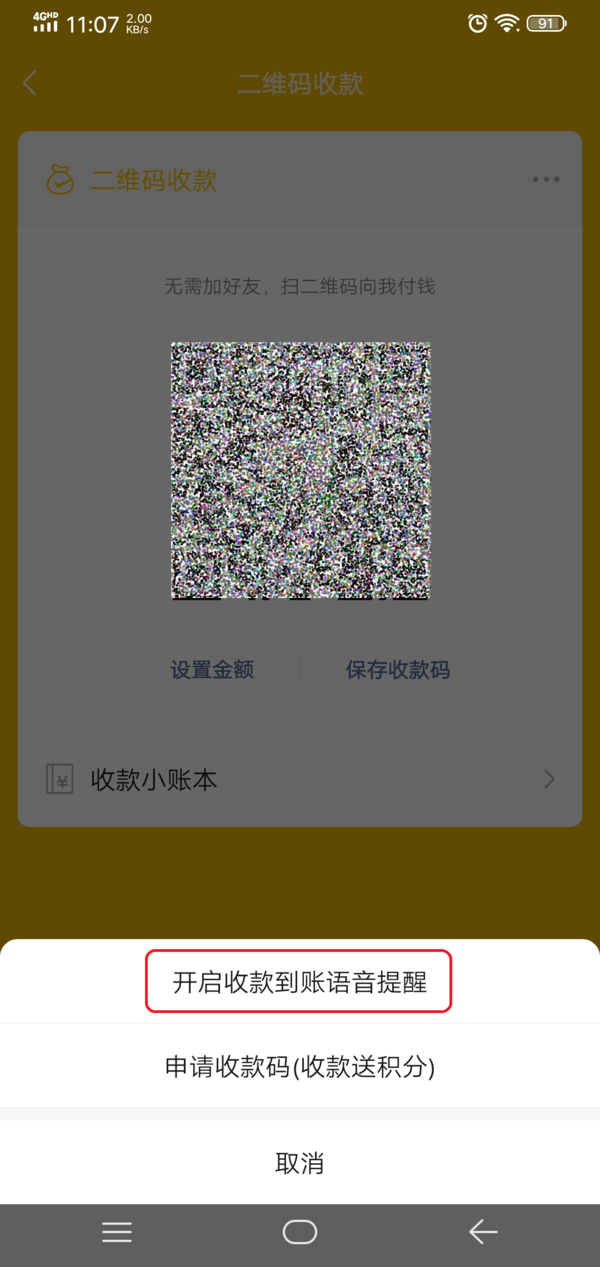Select 申请收款码(收款送积分) option
This screenshot has height=1267, width=600.
300,1066
